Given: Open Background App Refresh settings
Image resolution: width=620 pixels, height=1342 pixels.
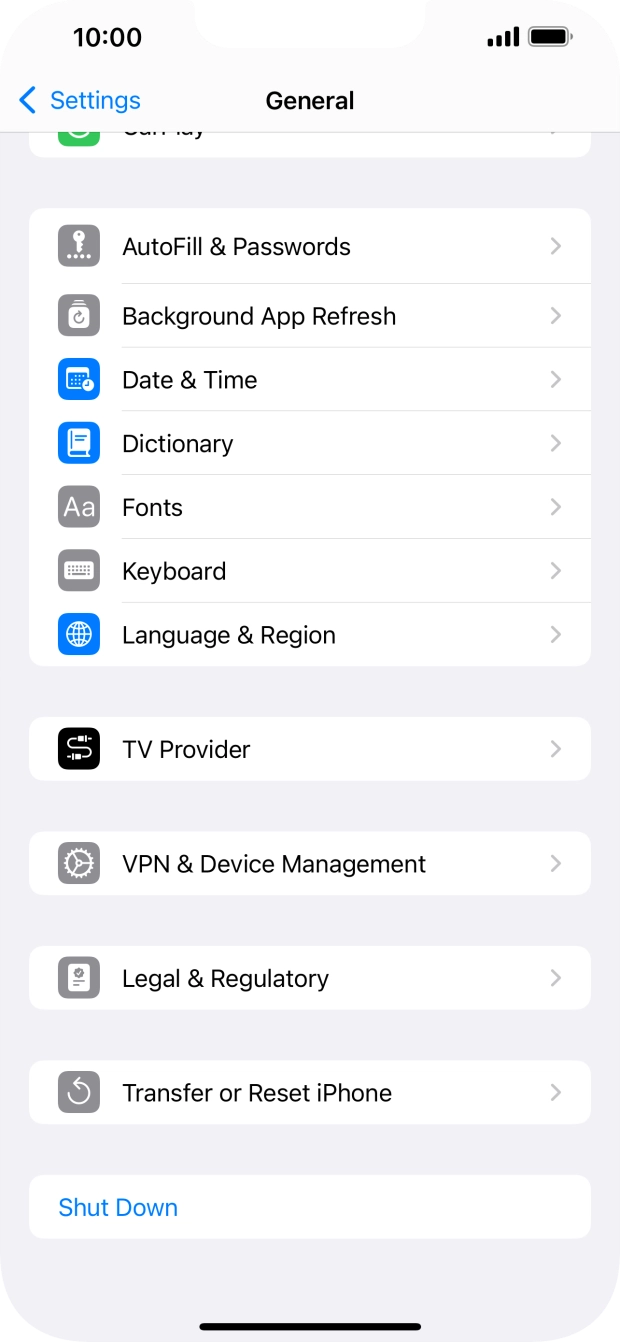Looking at the screenshot, I should 310,316.
